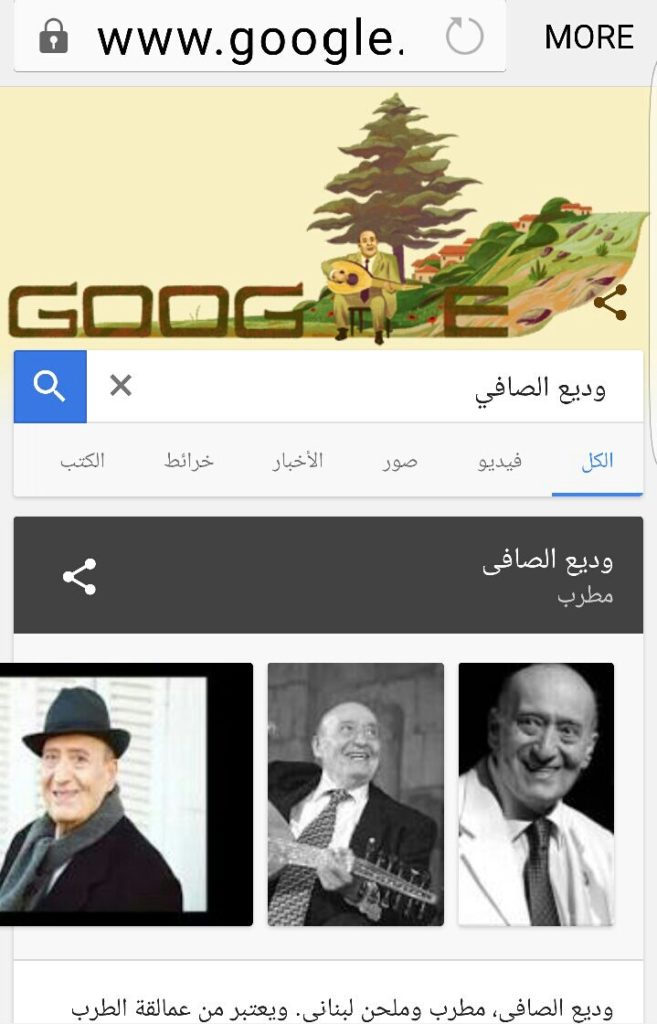Open the MORE browser menu
The height and width of the screenshot is (1024, 657).
coord(589,38)
